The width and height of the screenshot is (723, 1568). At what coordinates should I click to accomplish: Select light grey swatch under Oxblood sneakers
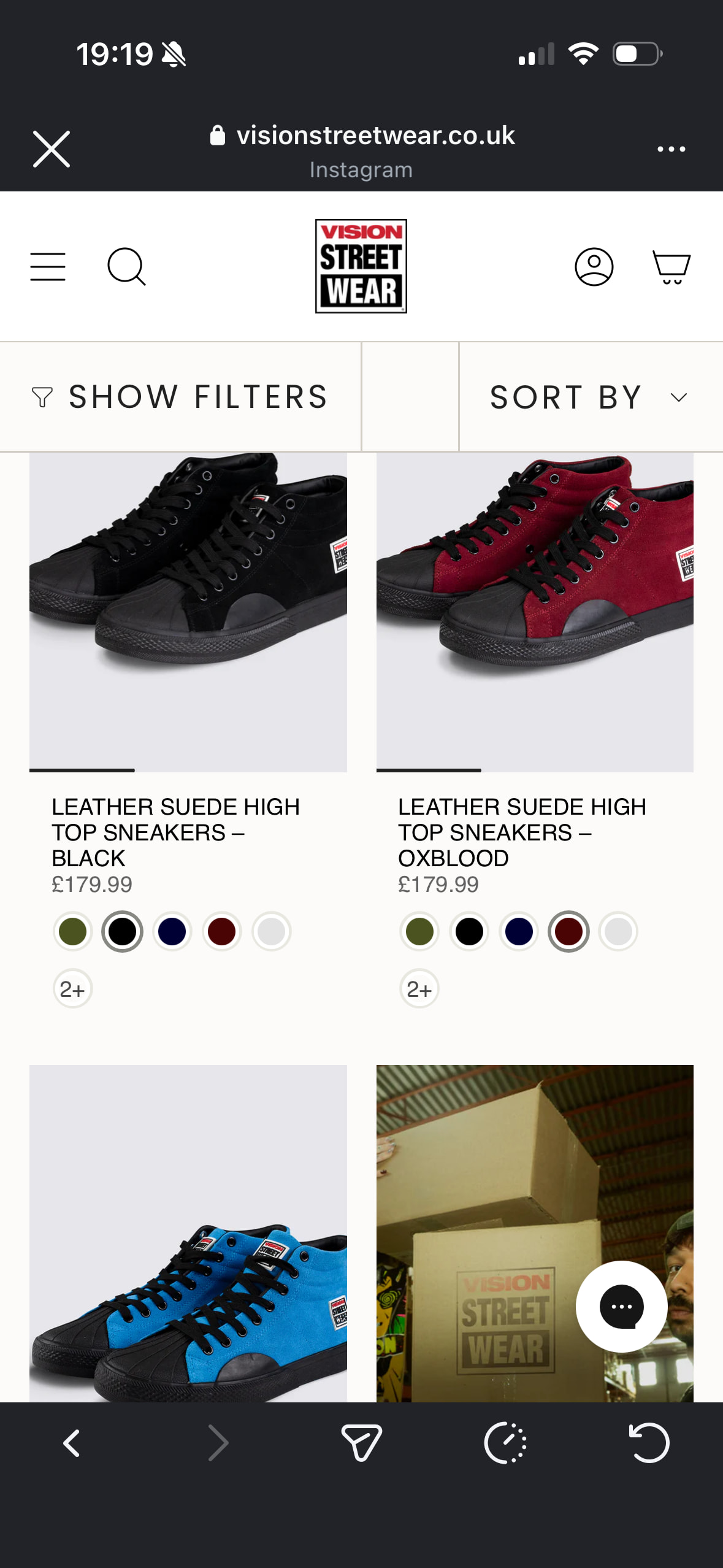point(618,931)
